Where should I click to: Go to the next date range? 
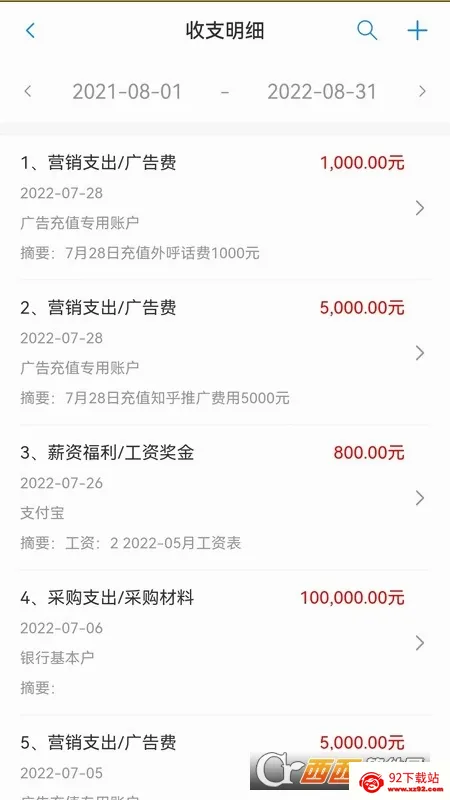[422, 92]
